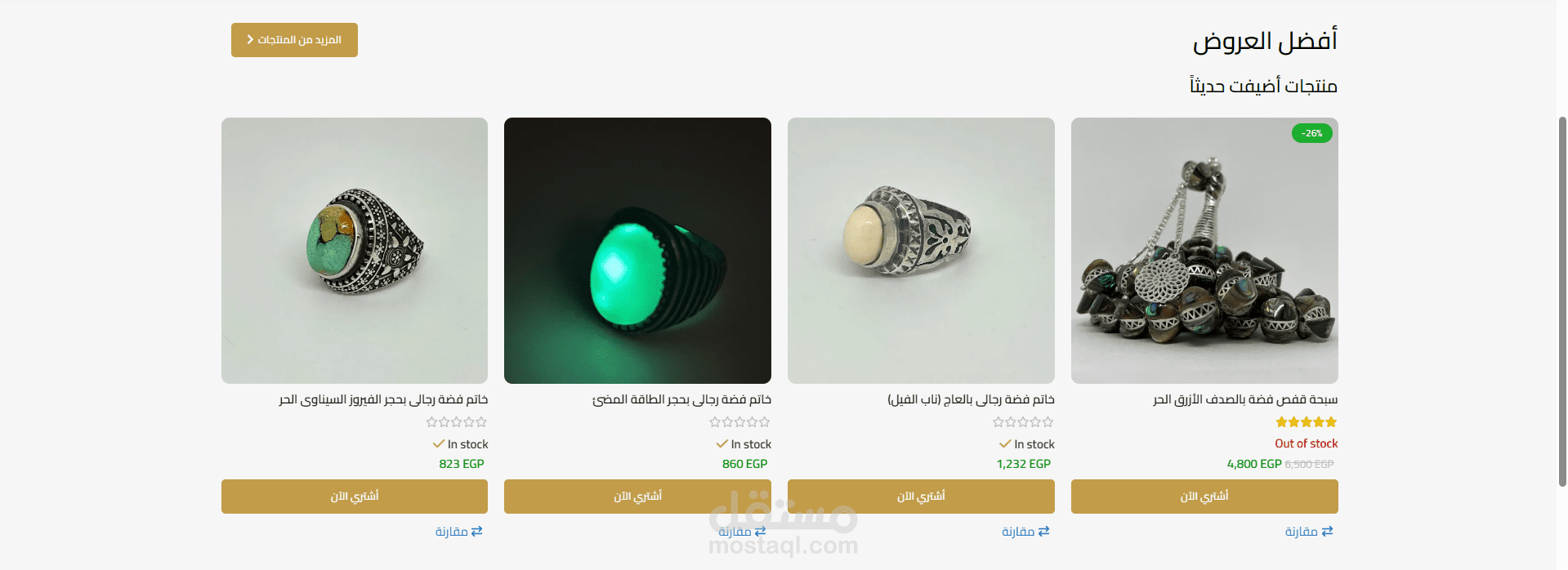Open the turquoise stone silver ring image
The image size is (1568, 570).
pos(355,251)
